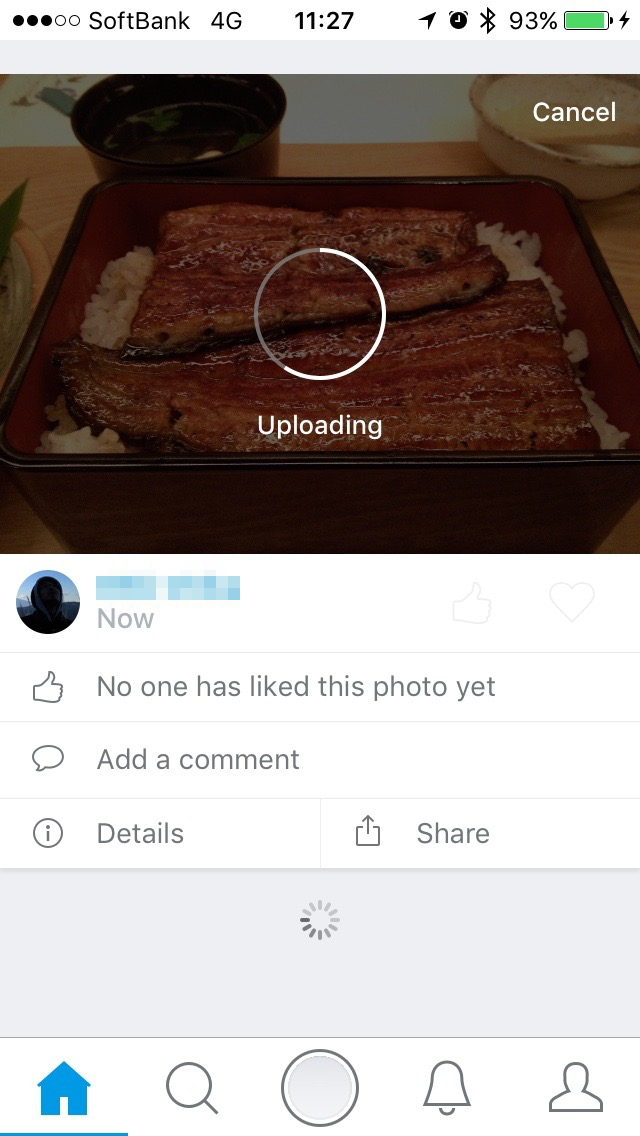Open the uploader's profile avatar
This screenshot has width=640, height=1136.
point(48,602)
